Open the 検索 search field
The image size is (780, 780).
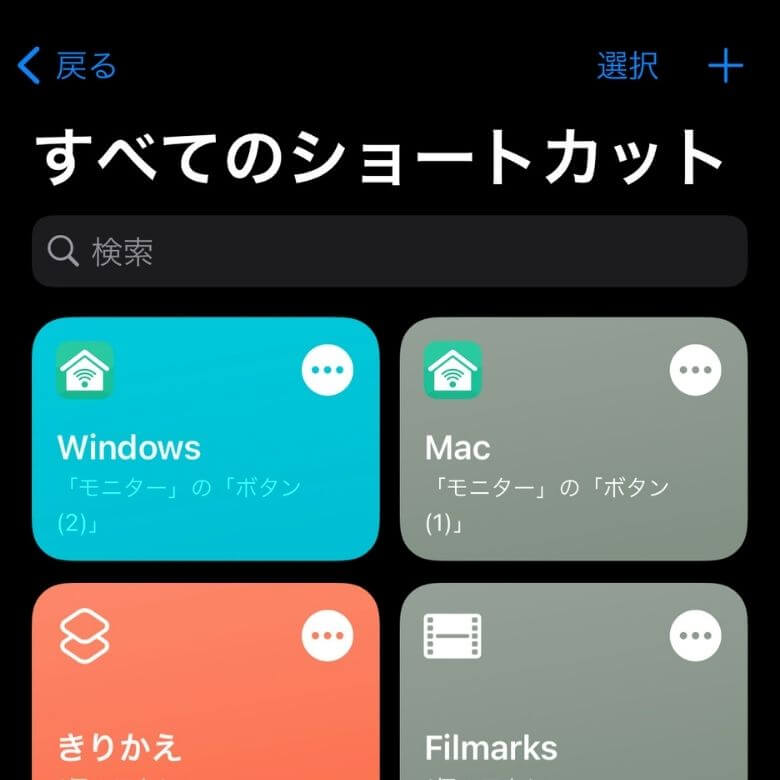coord(390,251)
